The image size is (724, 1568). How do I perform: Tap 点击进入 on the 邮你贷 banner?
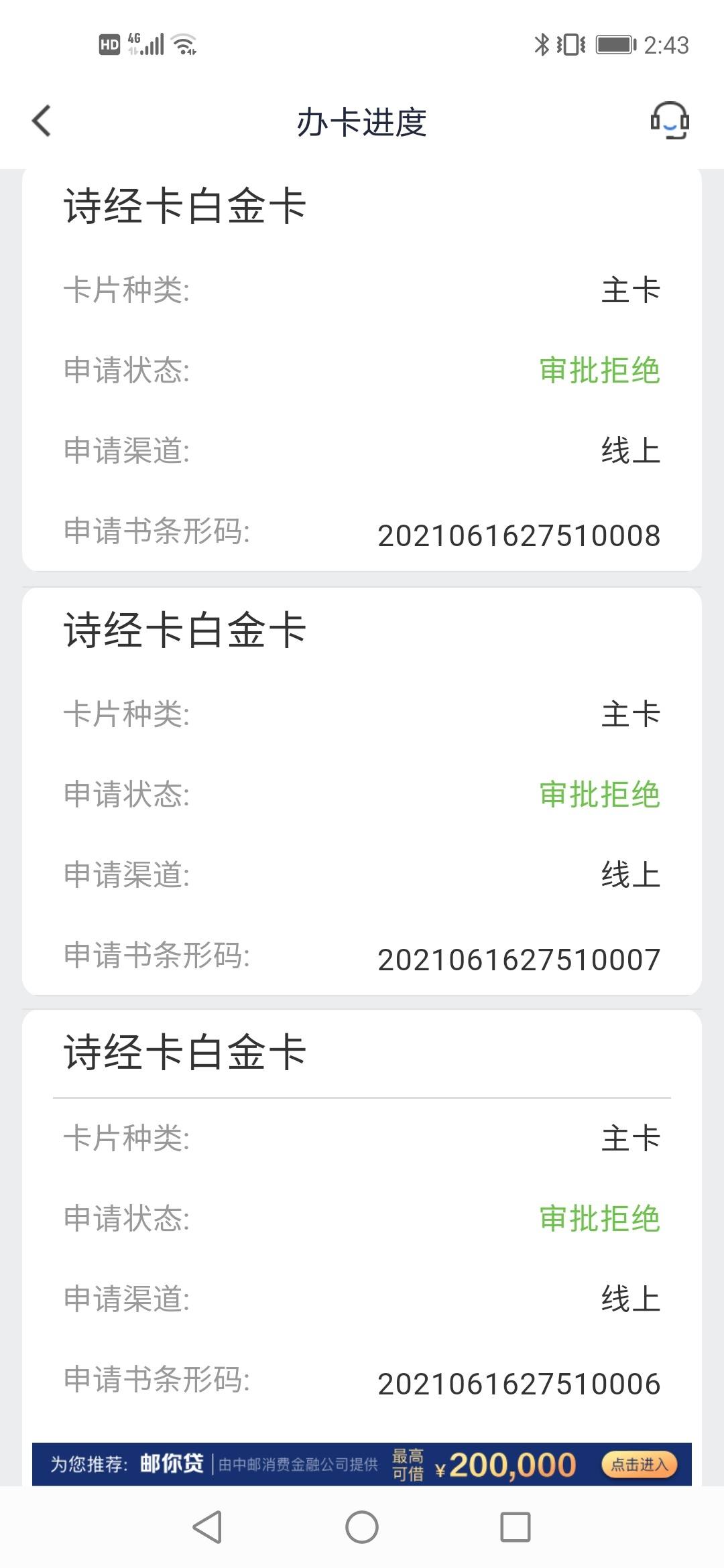click(640, 1464)
